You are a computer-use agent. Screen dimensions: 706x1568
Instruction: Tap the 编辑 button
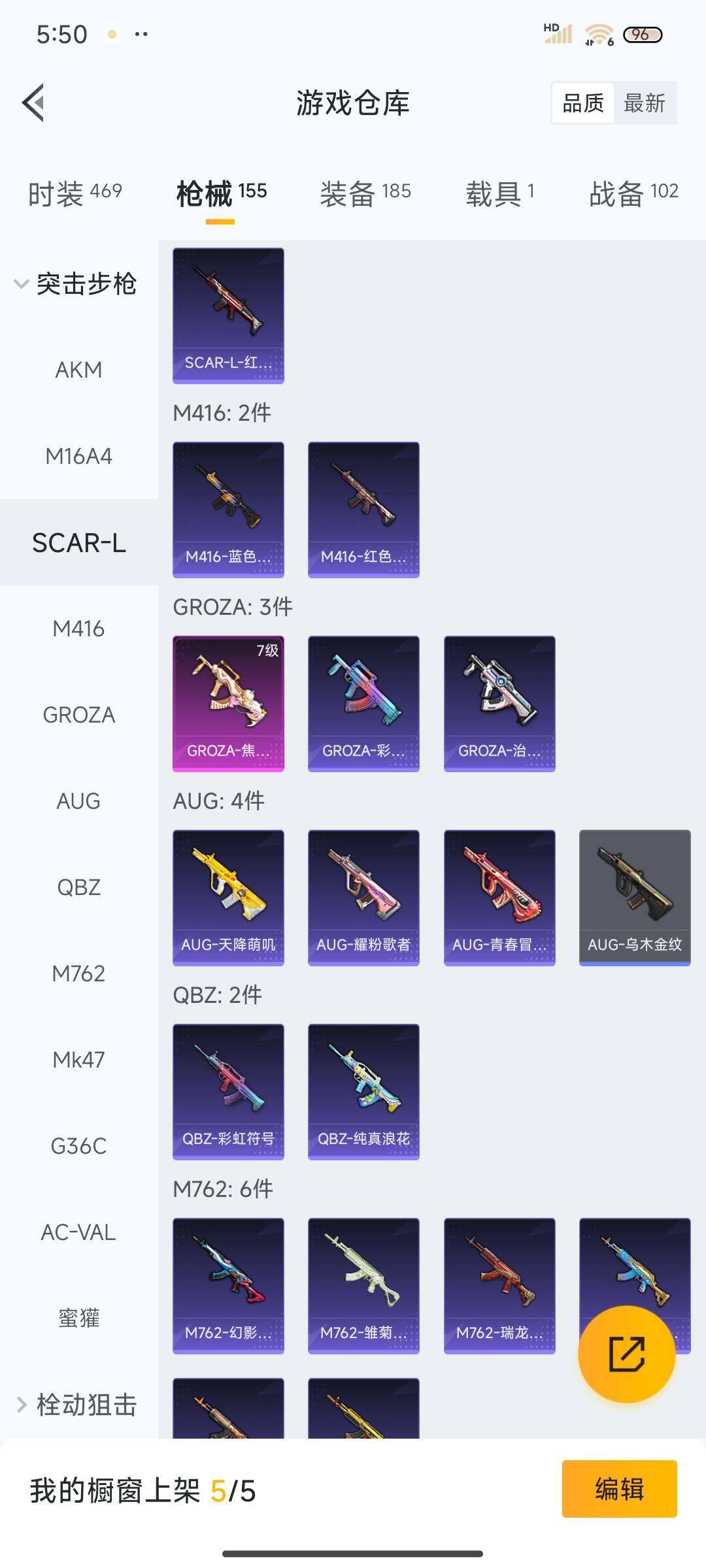(619, 1489)
